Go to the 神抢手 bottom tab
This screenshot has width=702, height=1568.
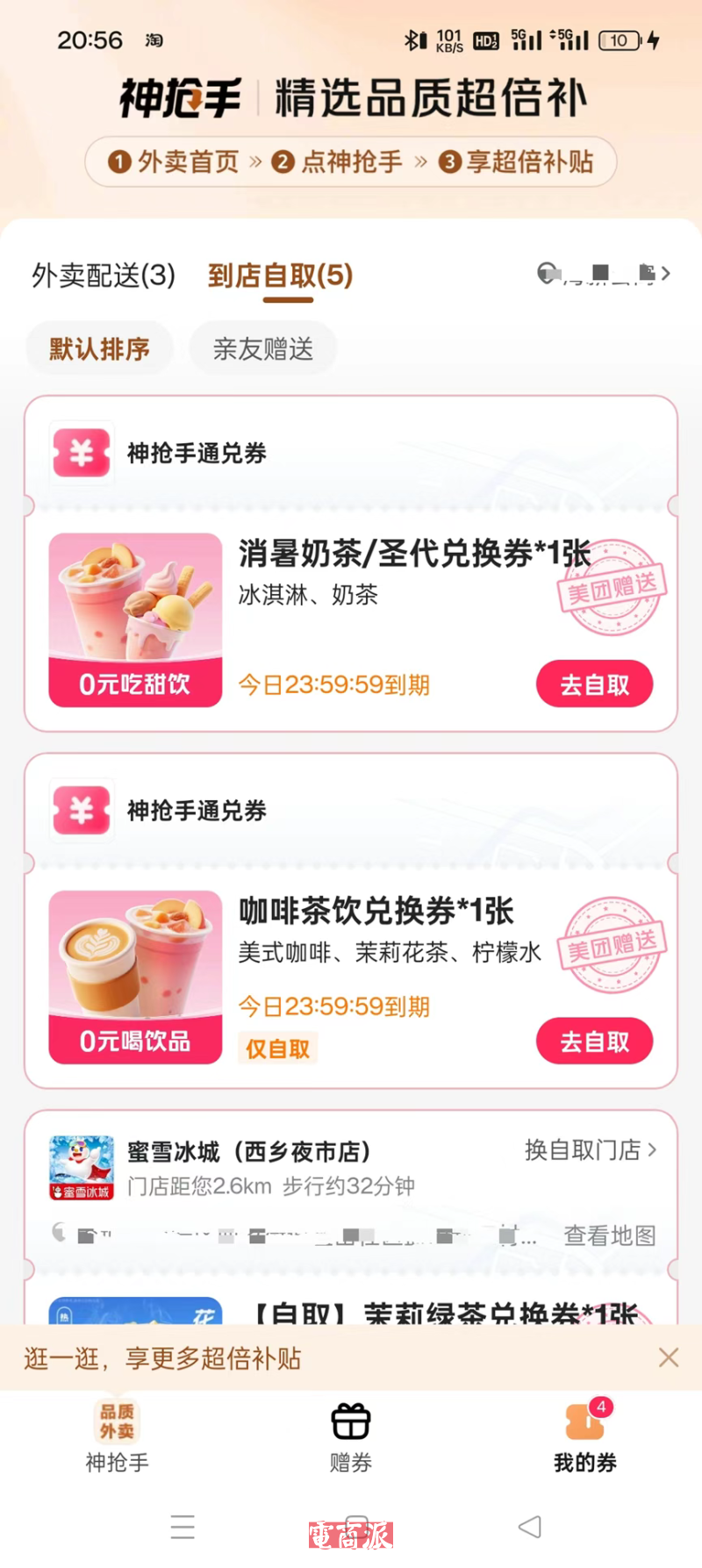click(117, 1437)
